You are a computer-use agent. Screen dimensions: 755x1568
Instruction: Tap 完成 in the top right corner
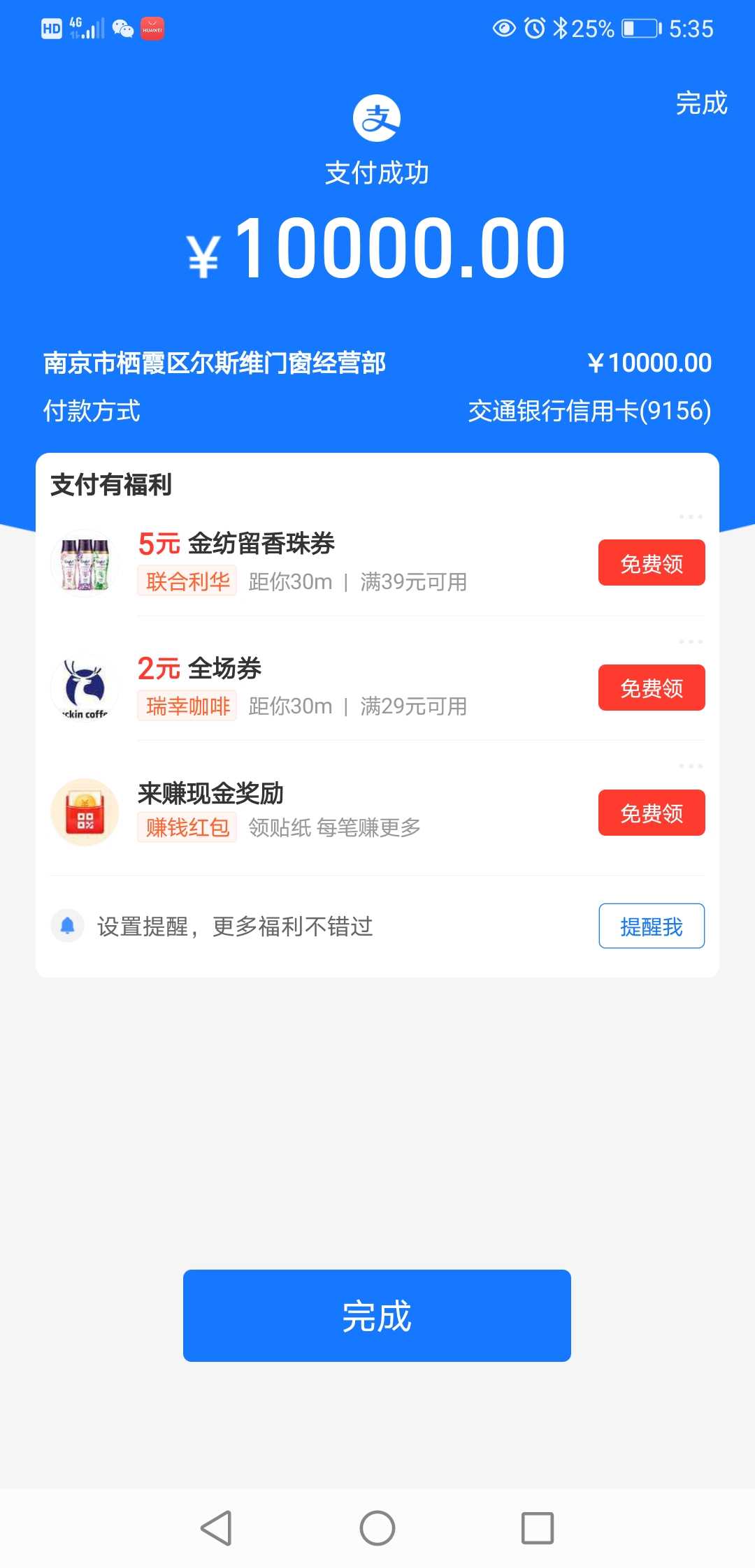click(x=701, y=103)
